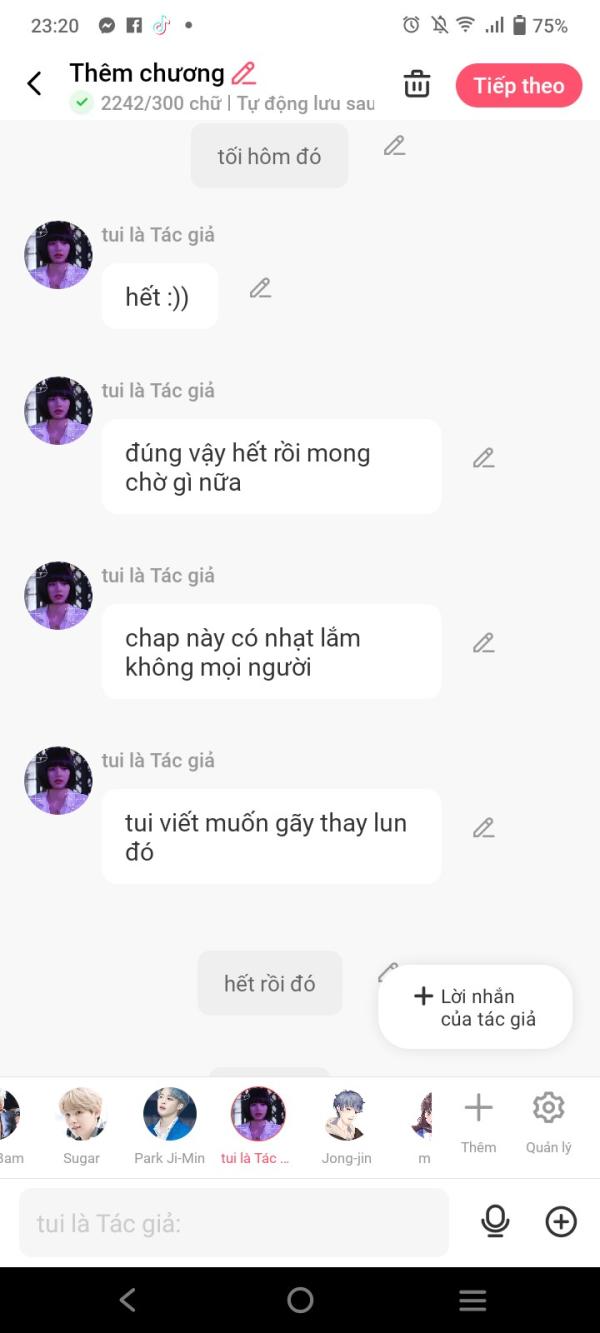Start voice input with microphone icon

click(x=495, y=1221)
